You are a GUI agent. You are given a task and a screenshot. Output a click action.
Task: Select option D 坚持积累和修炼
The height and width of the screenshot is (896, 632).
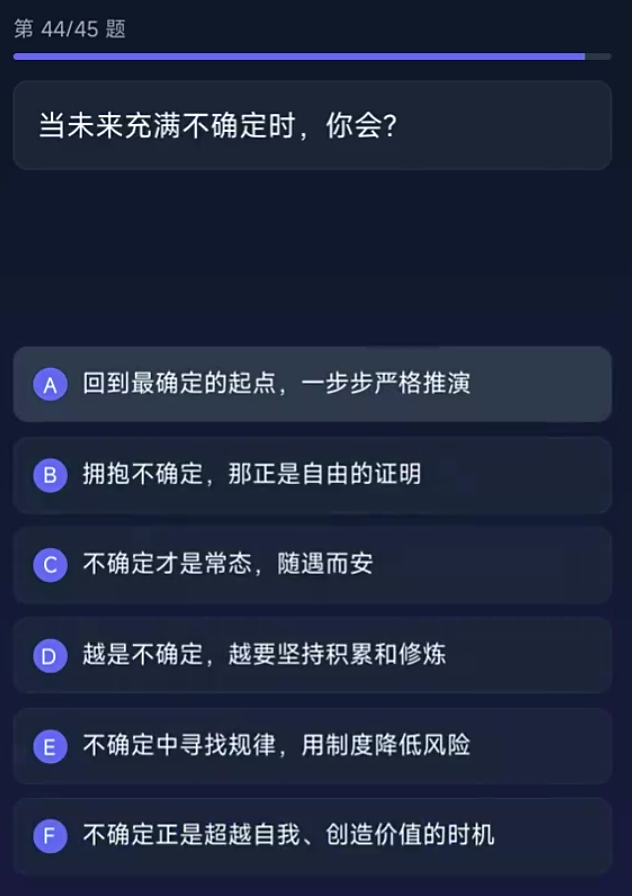click(312, 655)
